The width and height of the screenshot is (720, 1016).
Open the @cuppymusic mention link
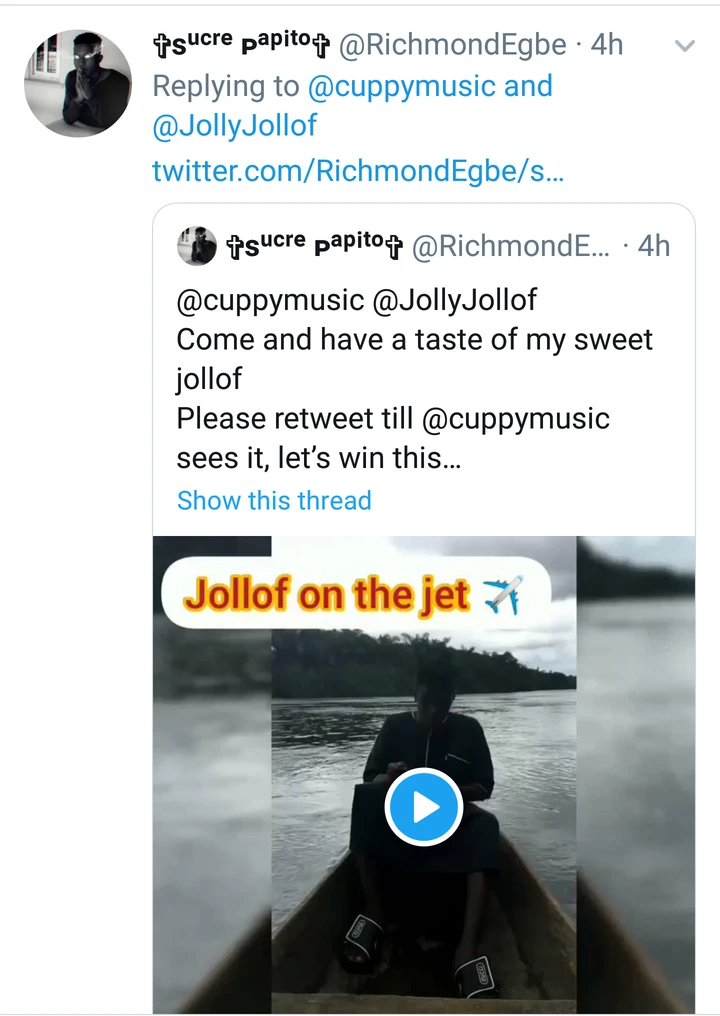tap(403, 86)
